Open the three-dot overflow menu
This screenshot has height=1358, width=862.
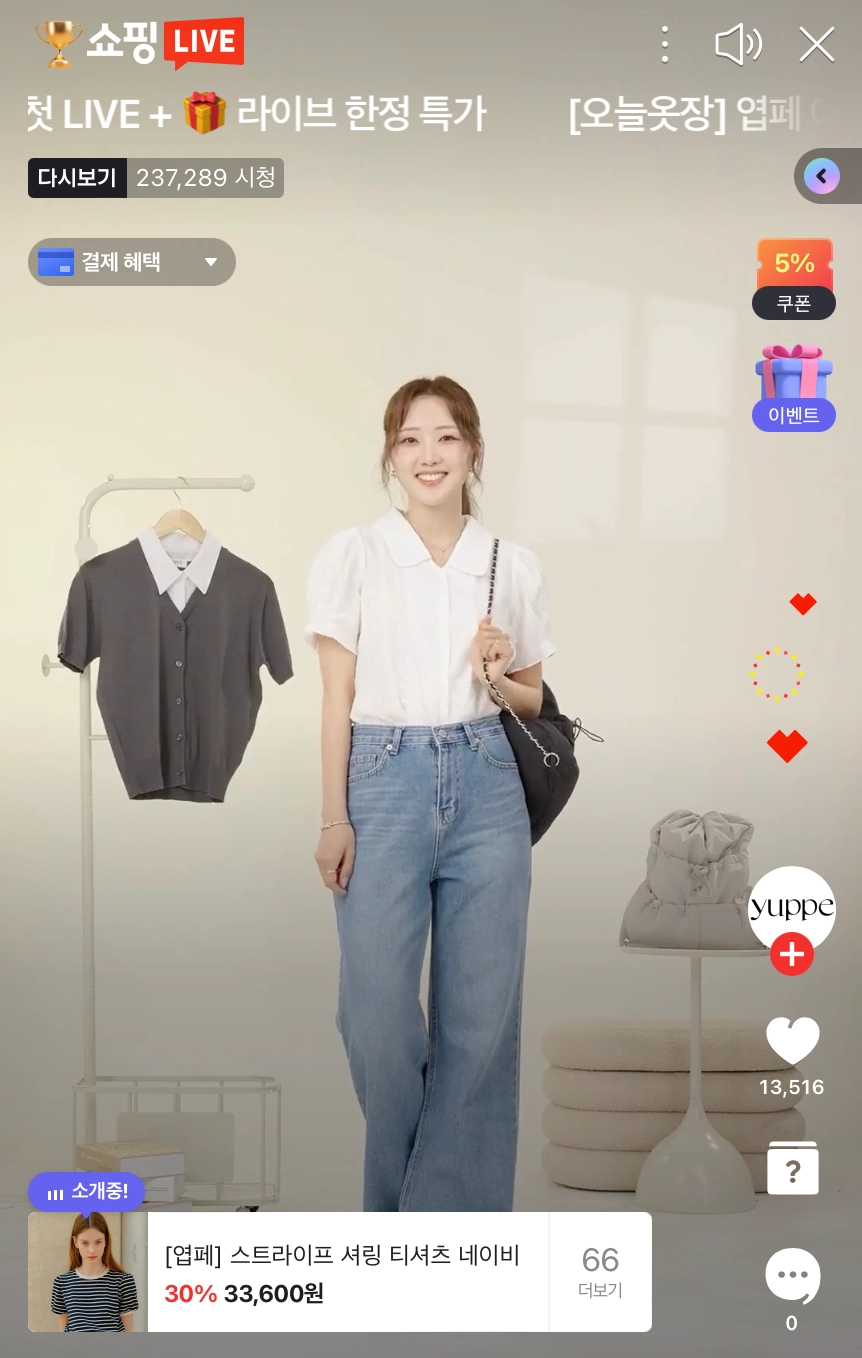pos(665,44)
